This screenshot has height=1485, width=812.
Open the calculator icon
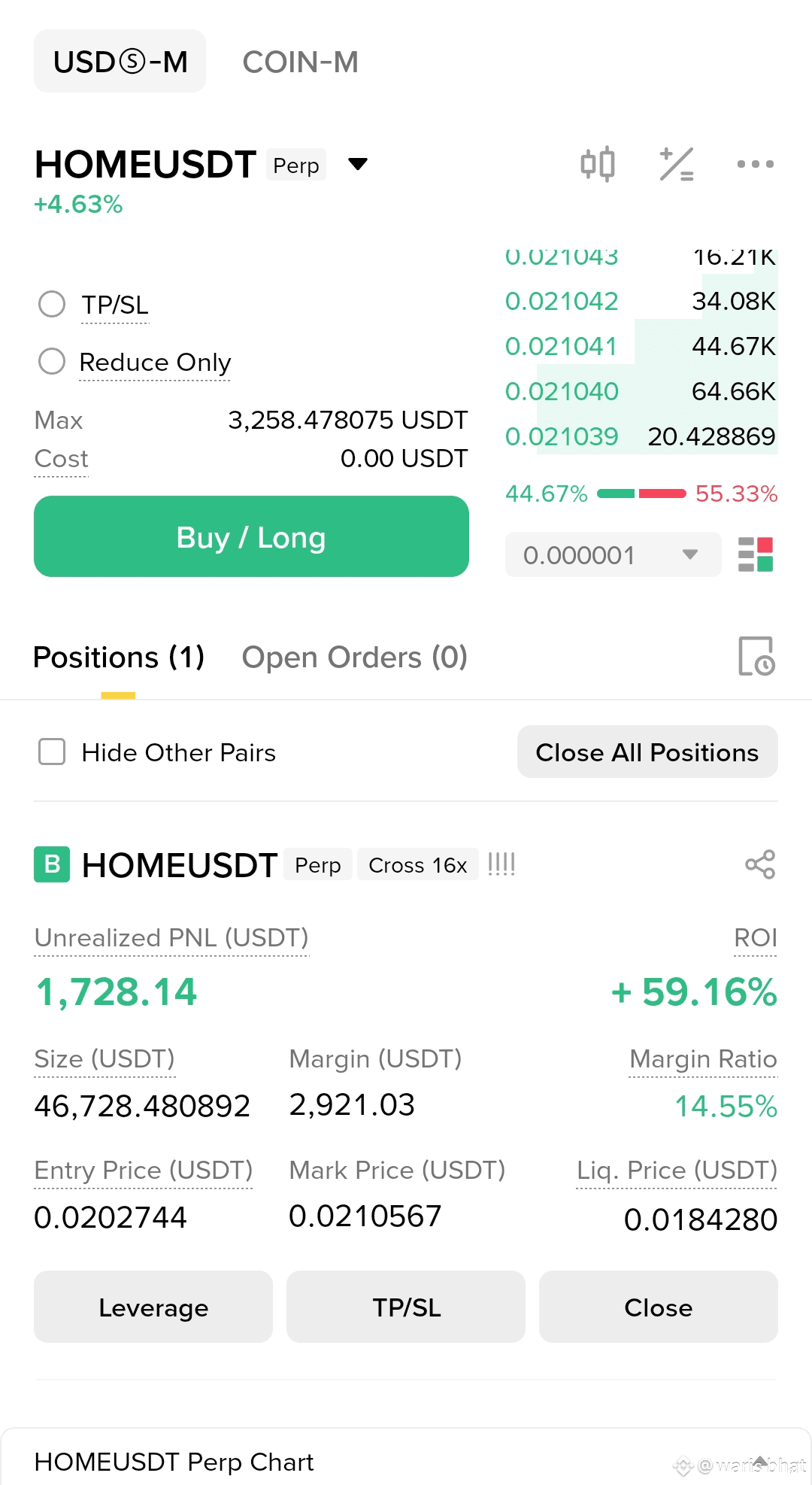(677, 164)
